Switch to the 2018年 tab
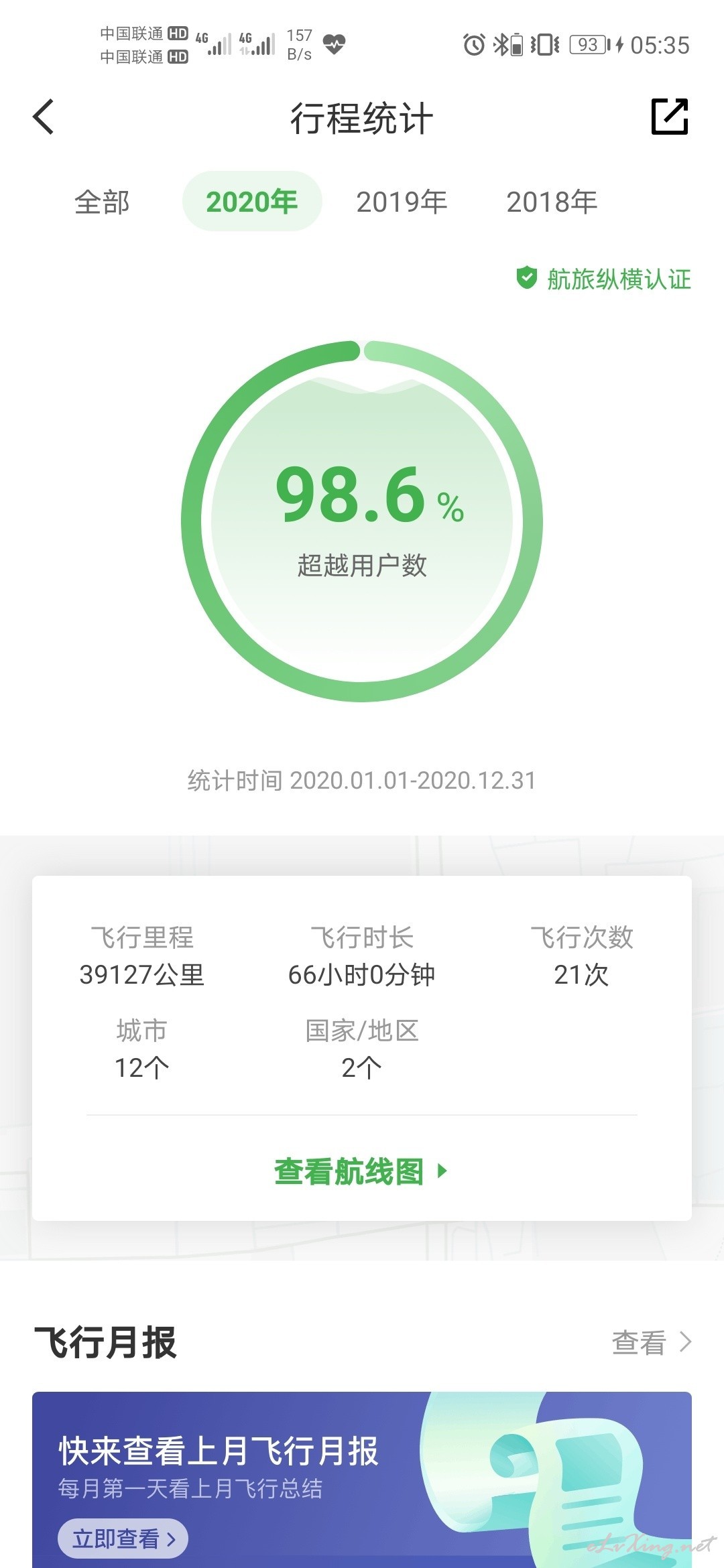Image resolution: width=724 pixels, height=1568 pixels. tap(552, 202)
